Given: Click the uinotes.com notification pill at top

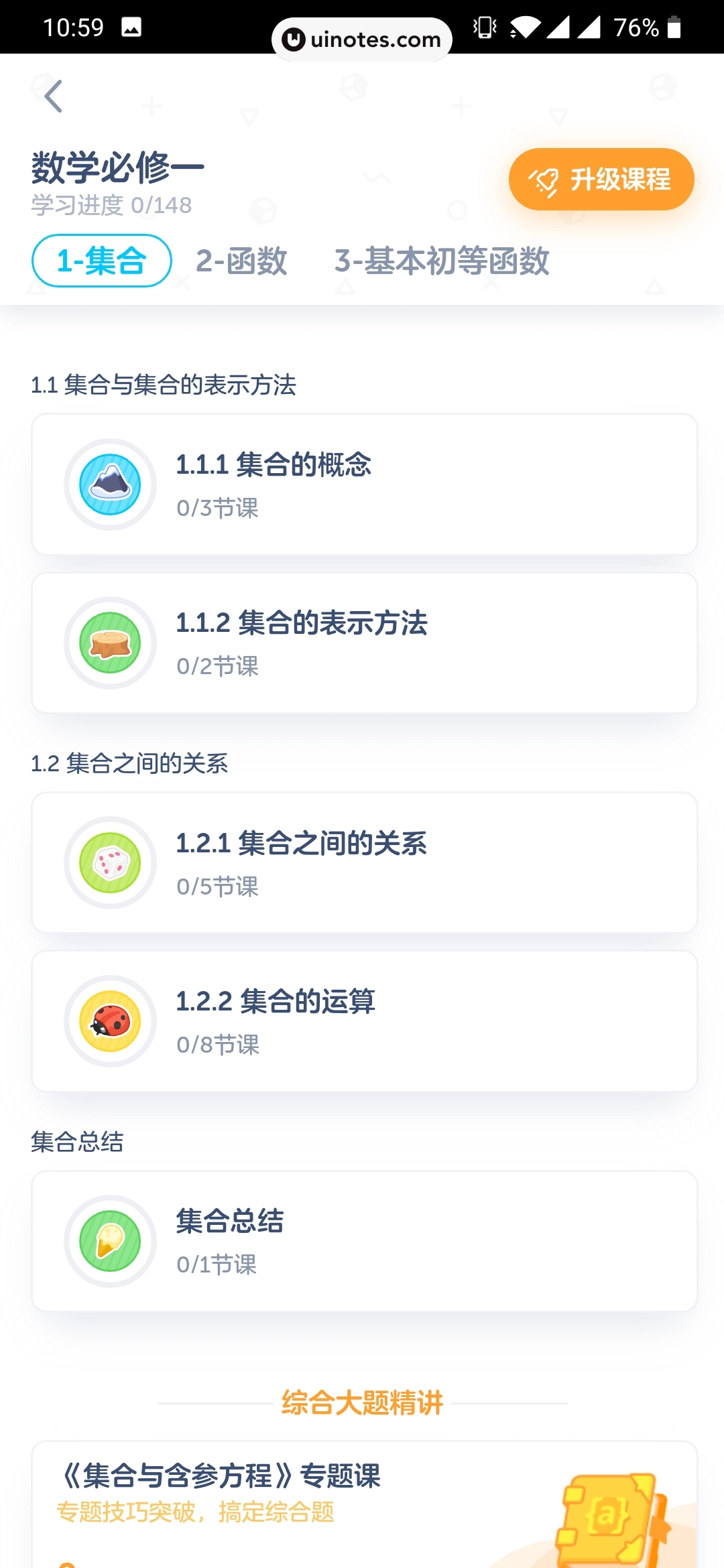Looking at the screenshot, I should [362, 38].
